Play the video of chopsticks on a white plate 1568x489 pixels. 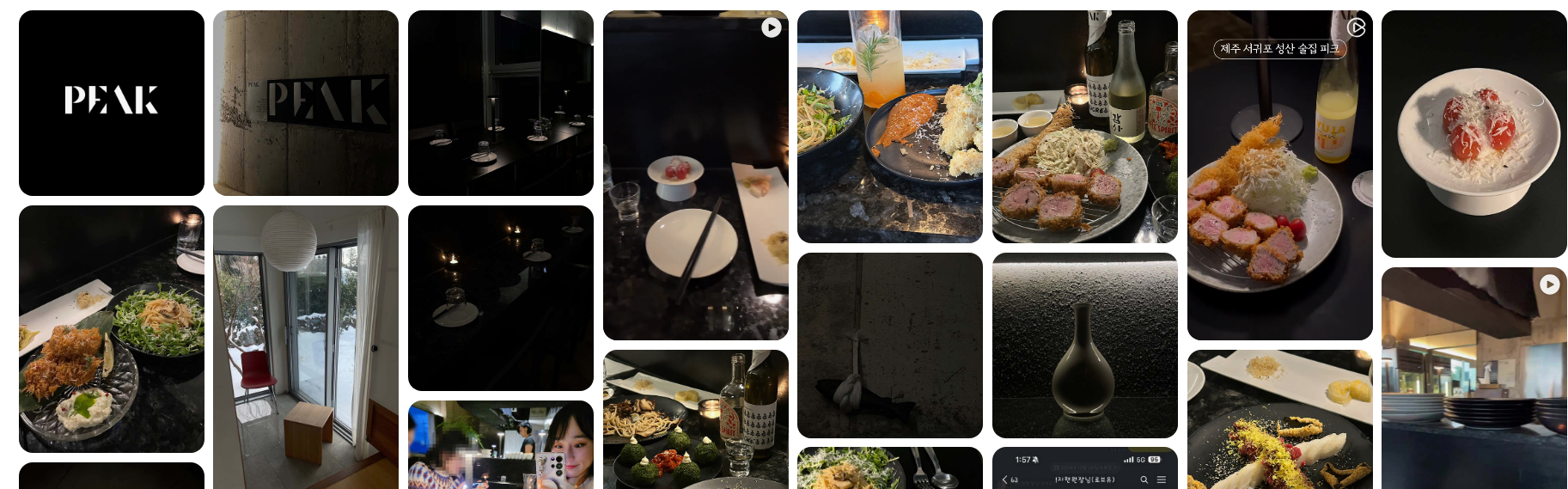(695, 176)
